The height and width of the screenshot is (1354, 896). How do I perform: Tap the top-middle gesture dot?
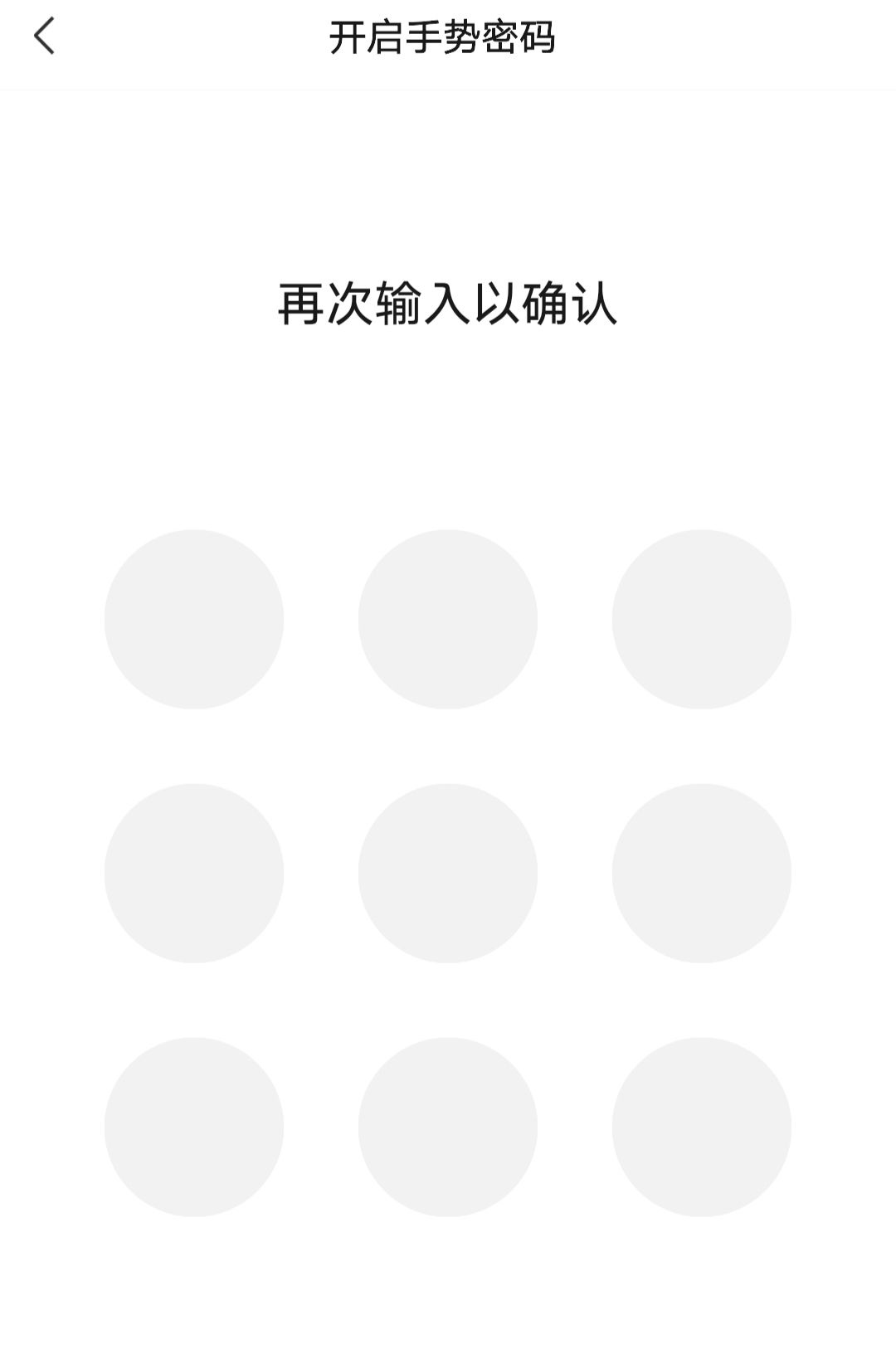(x=448, y=619)
